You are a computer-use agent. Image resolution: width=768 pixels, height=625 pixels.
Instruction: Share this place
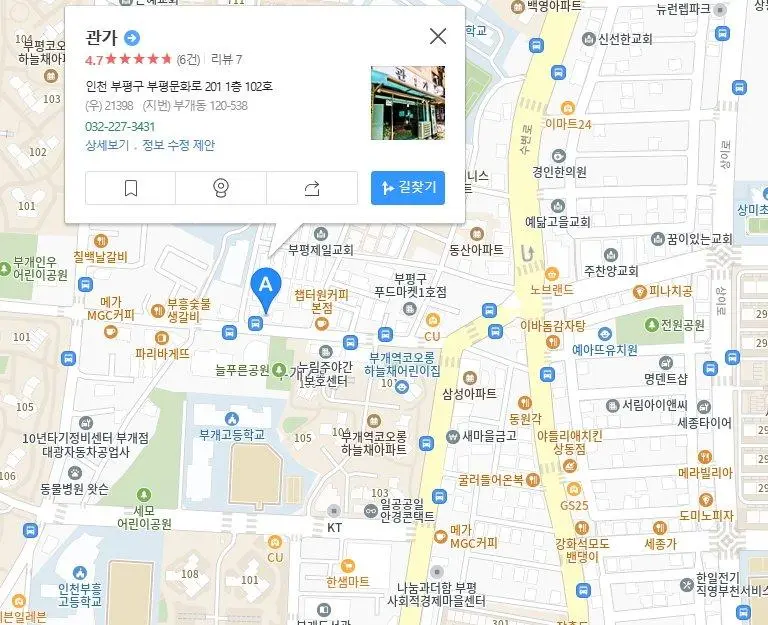311,188
